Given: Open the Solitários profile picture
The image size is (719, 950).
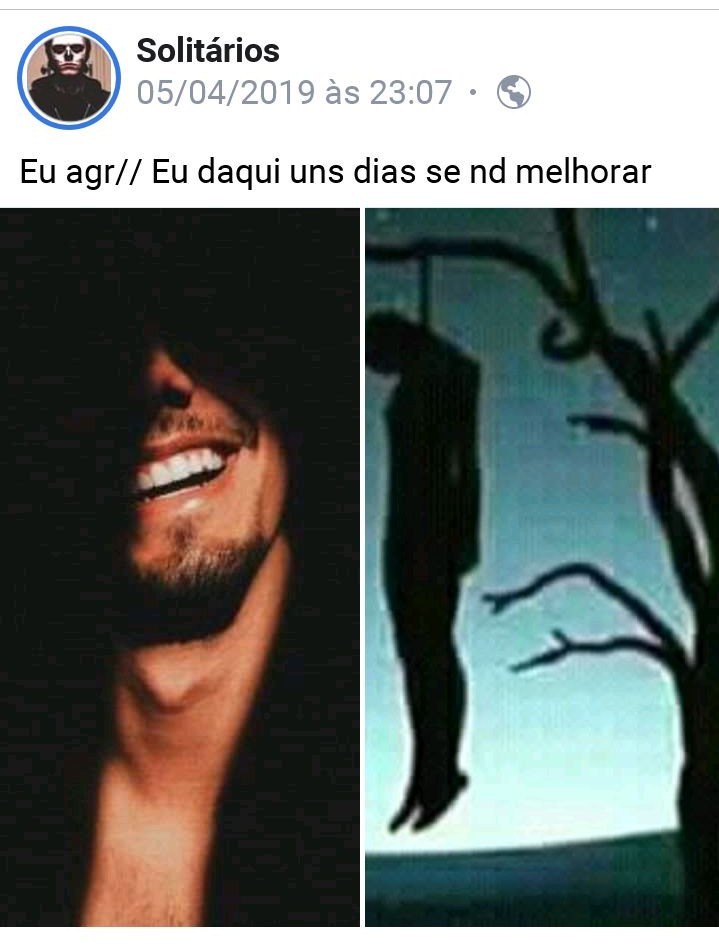Looking at the screenshot, I should point(69,77).
